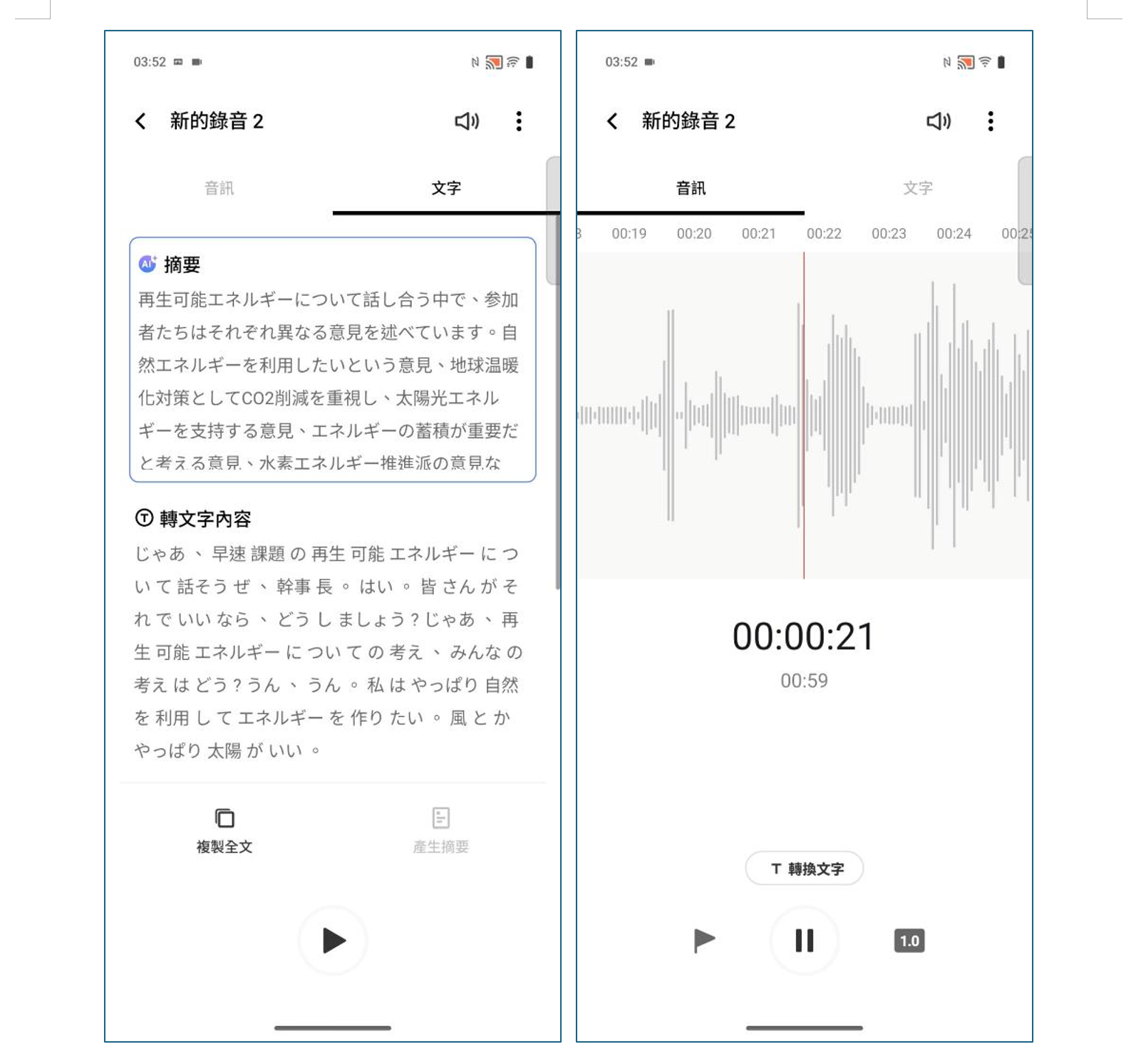1131x1064 pixels.
Task: Switch to 音訊 tab from the transcript screen
Action: (219, 188)
